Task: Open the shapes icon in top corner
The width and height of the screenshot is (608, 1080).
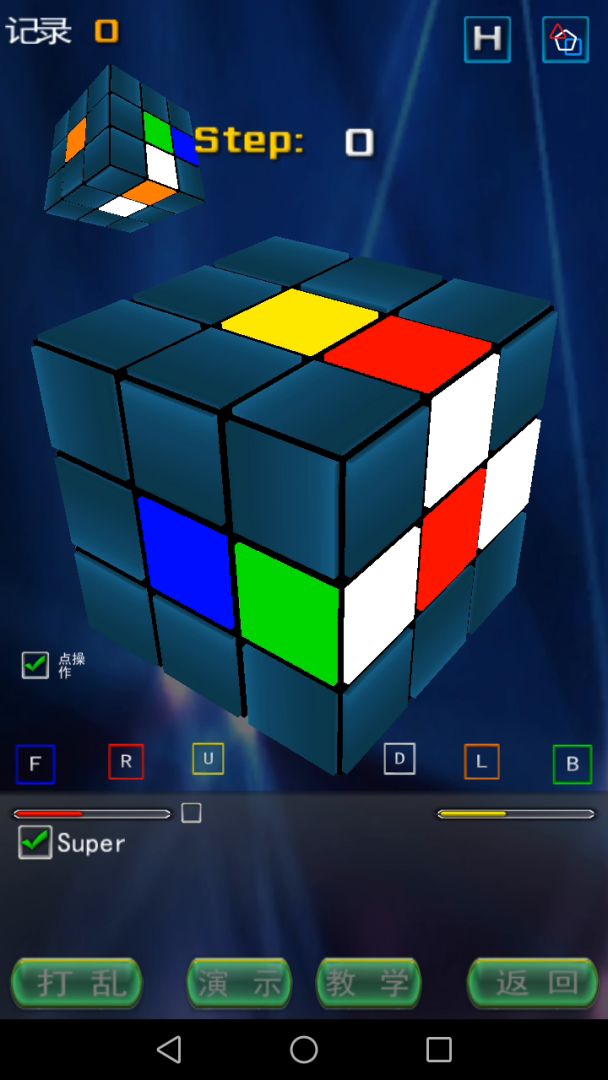Action: click(x=565, y=40)
